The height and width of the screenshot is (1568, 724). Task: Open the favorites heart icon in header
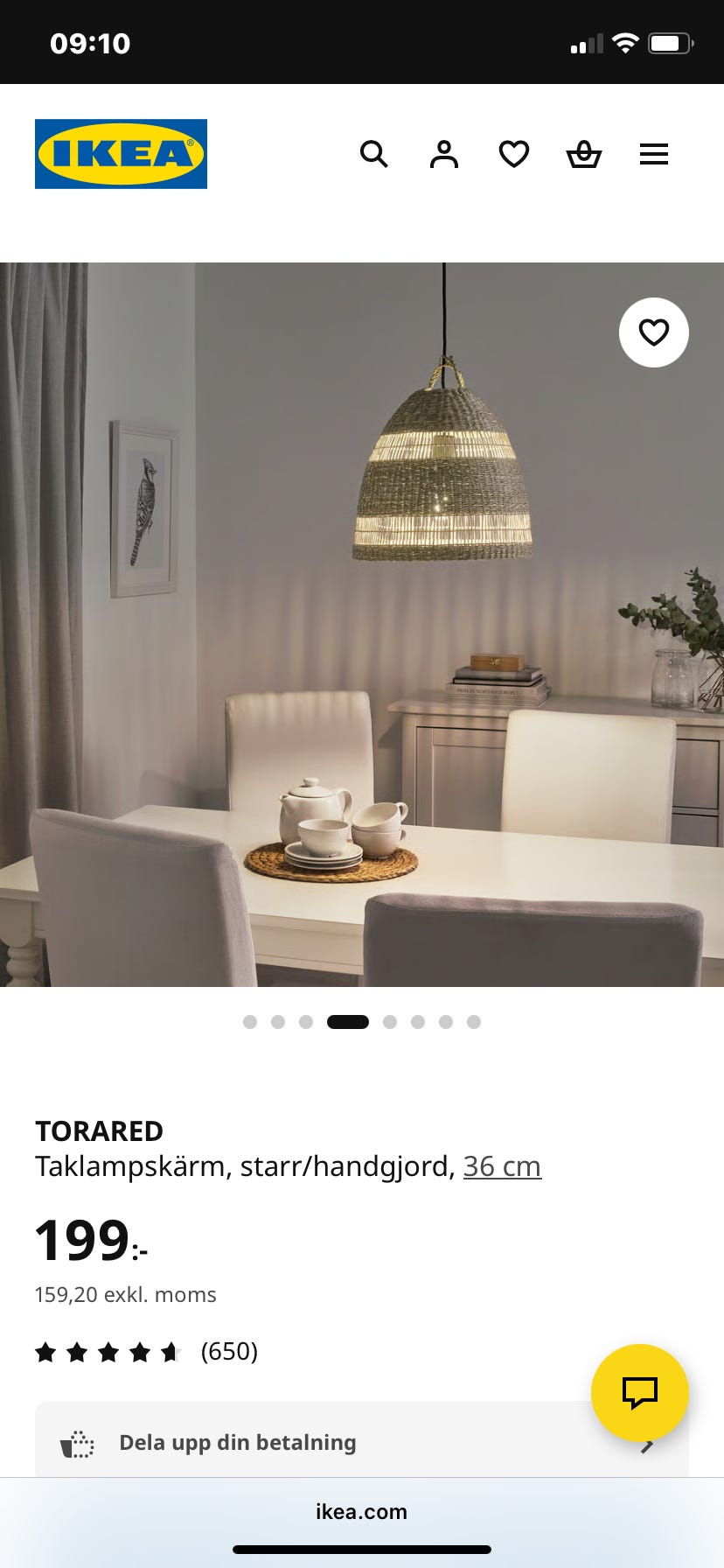(514, 154)
